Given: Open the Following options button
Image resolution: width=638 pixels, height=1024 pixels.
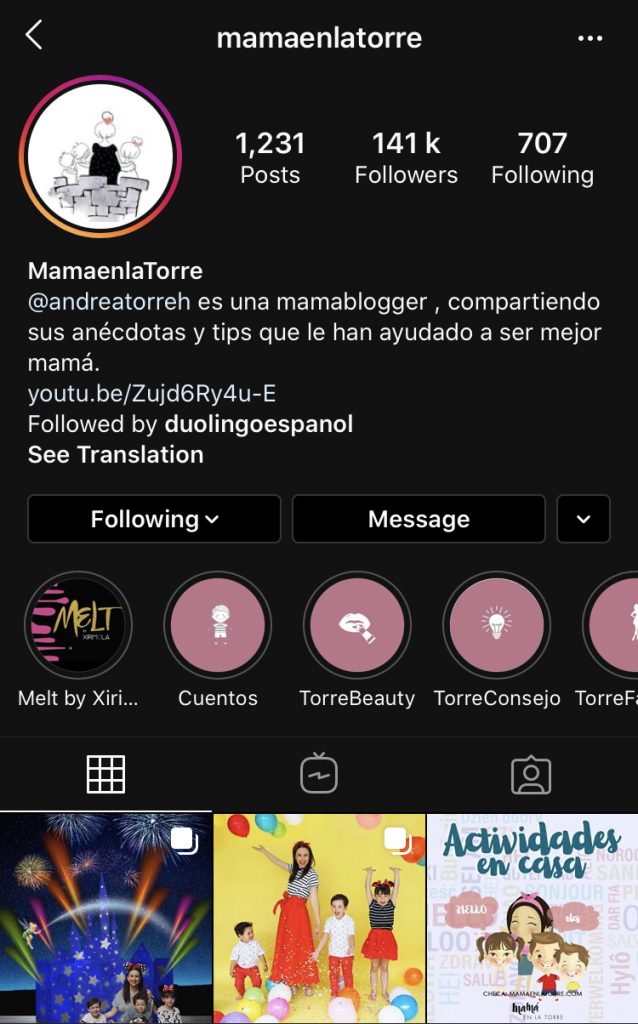Looking at the screenshot, I should pyautogui.click(x=154, y=519).
